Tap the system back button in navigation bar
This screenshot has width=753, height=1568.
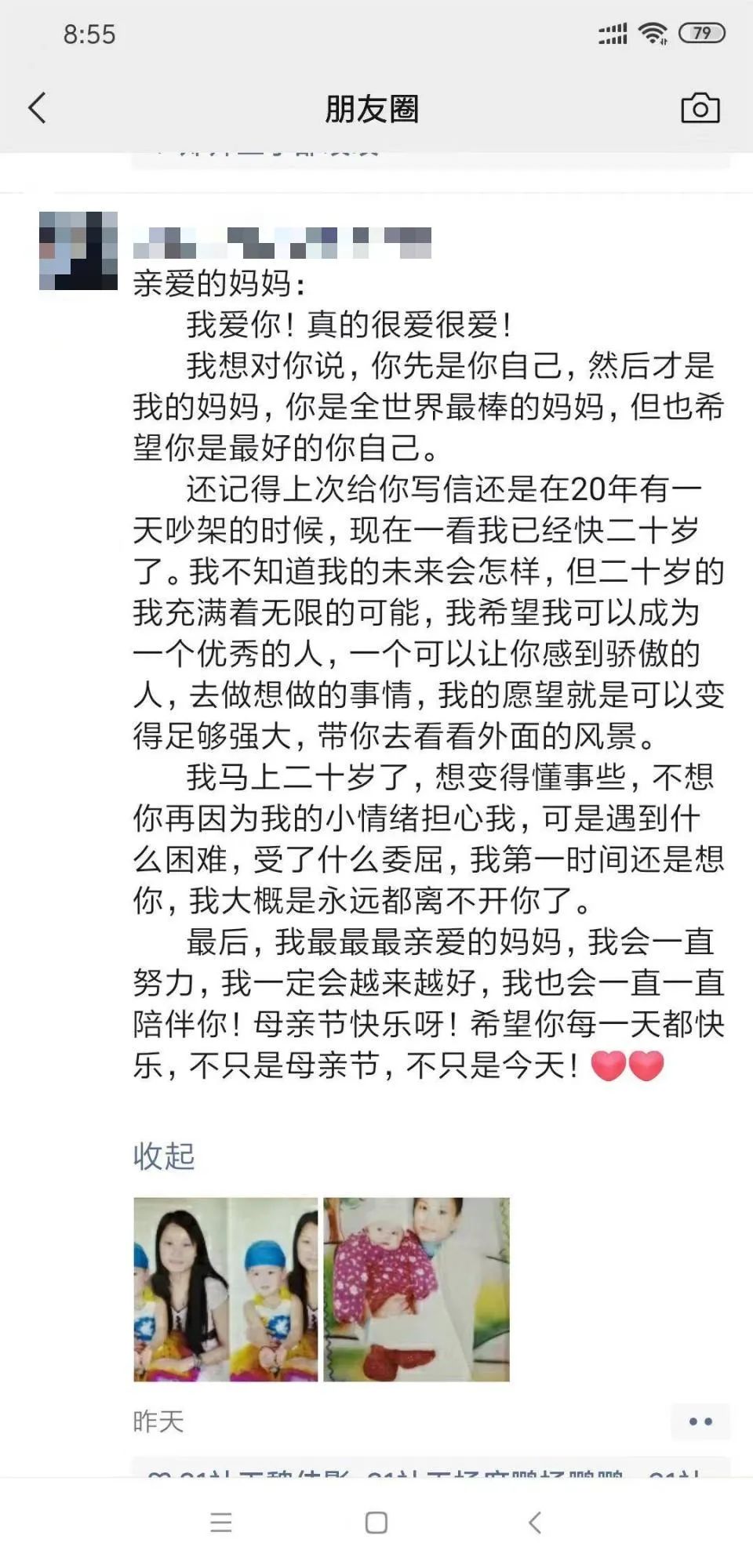click(x=535, y=1523)
